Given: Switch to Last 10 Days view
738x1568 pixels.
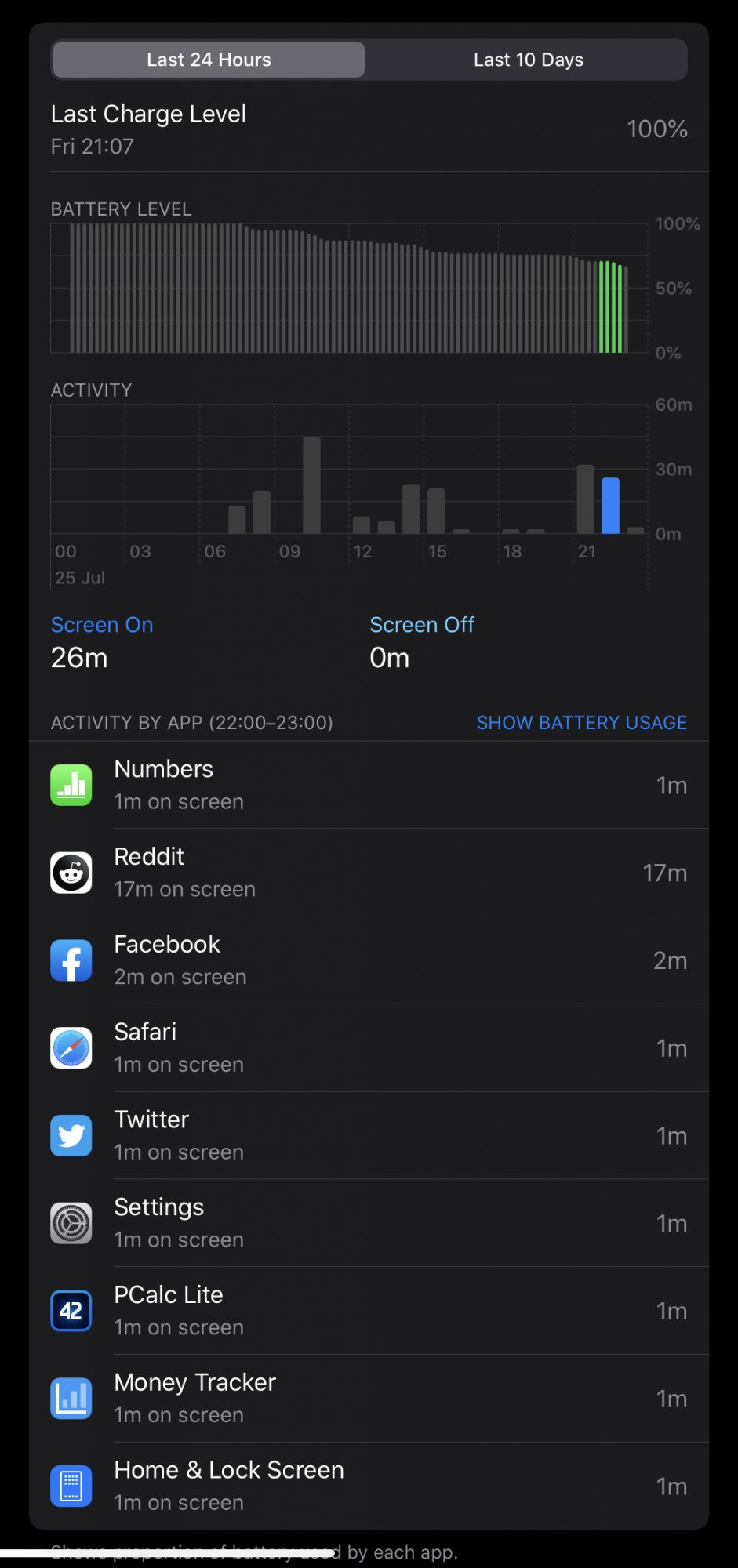Looking at the screenshot, I should pos(528,60).
